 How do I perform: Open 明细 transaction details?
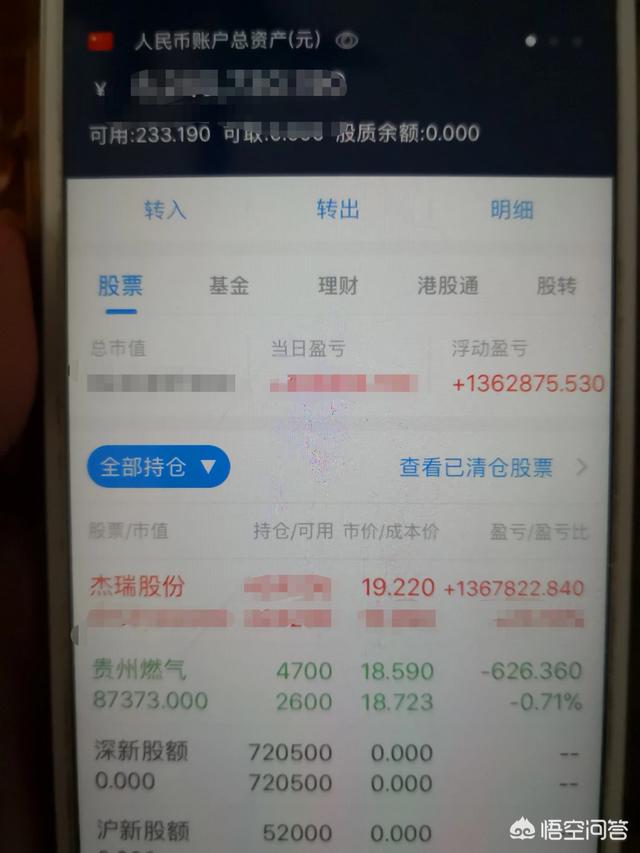coord(511,209)
